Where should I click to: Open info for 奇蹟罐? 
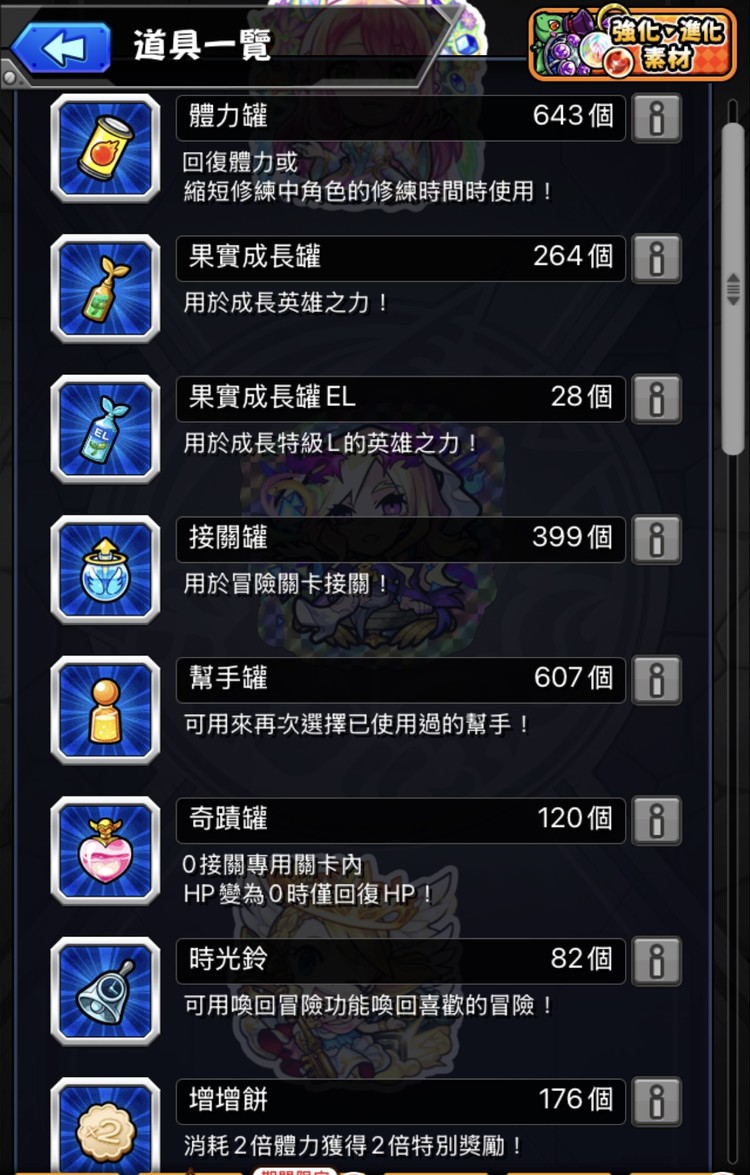click(x=657, y=821)
